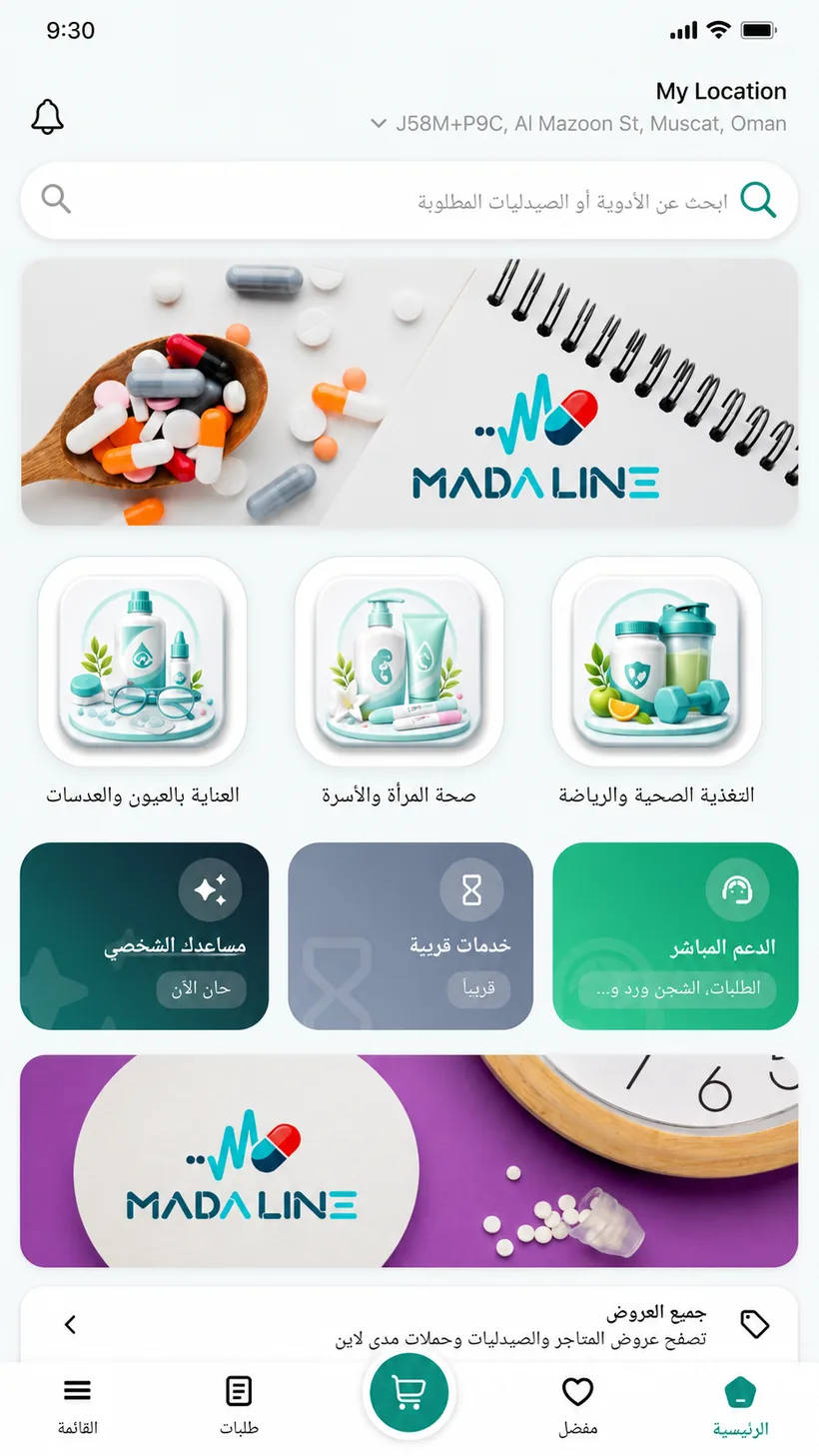Open الدعم المباشر support card

pos(675,935)
